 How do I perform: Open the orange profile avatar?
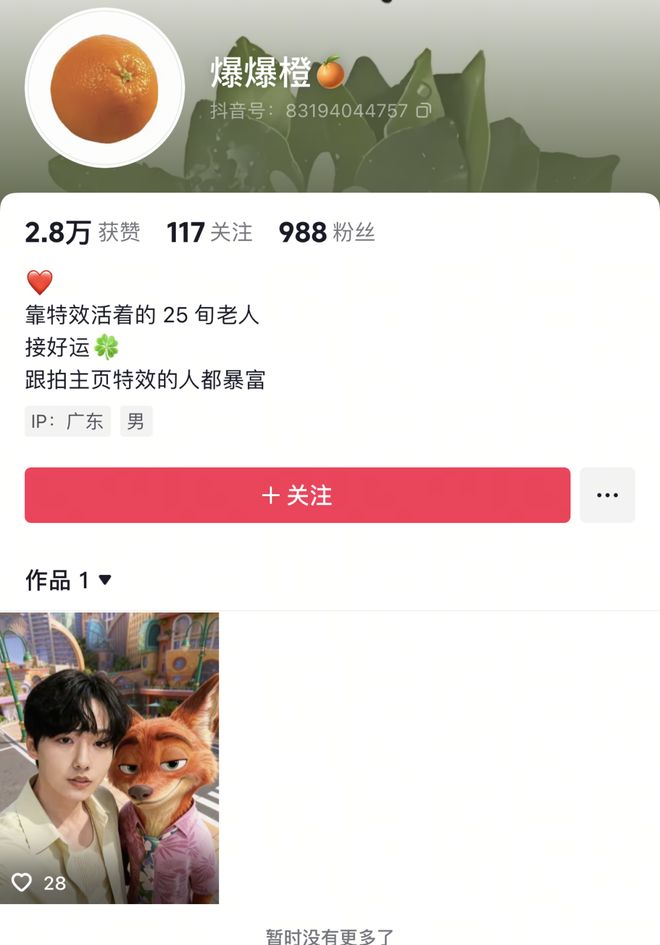click(x=105, y=88)
